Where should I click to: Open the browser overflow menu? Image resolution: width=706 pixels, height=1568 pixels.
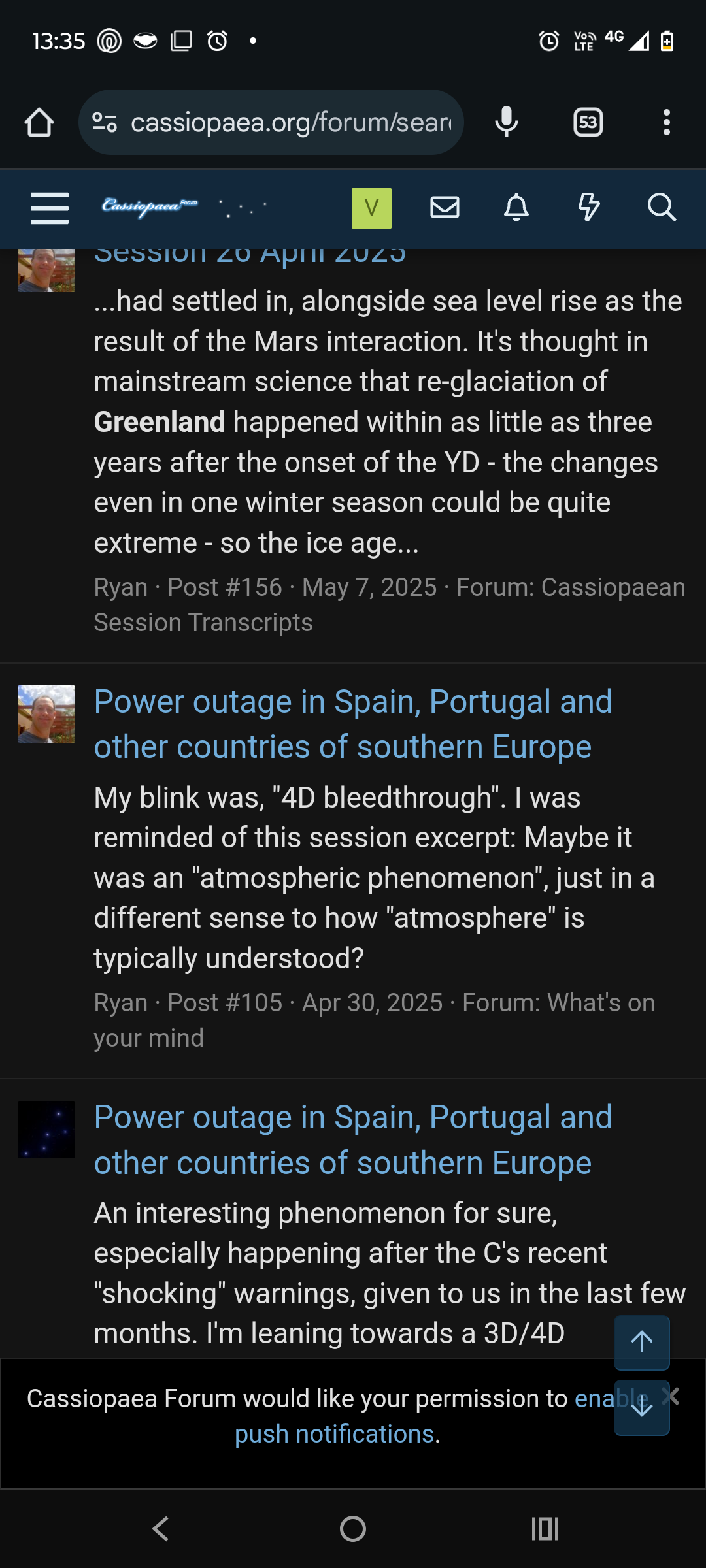click(666, 123)
